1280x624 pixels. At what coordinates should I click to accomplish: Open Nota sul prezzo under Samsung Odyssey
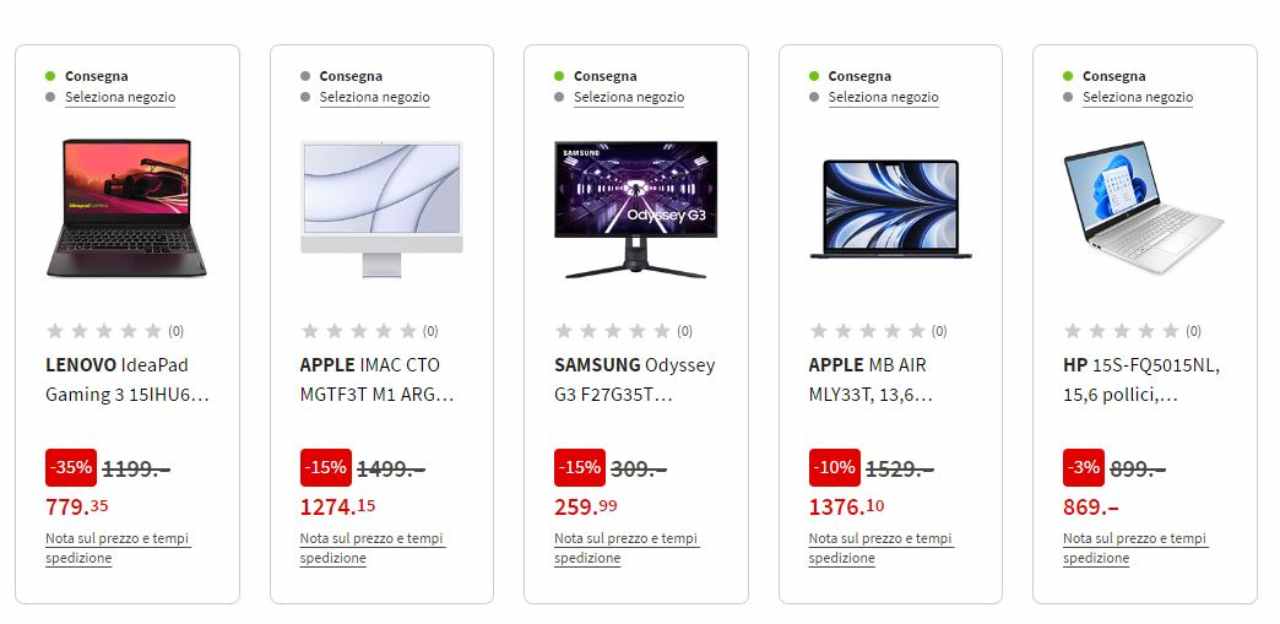click(x=626, y=539)
